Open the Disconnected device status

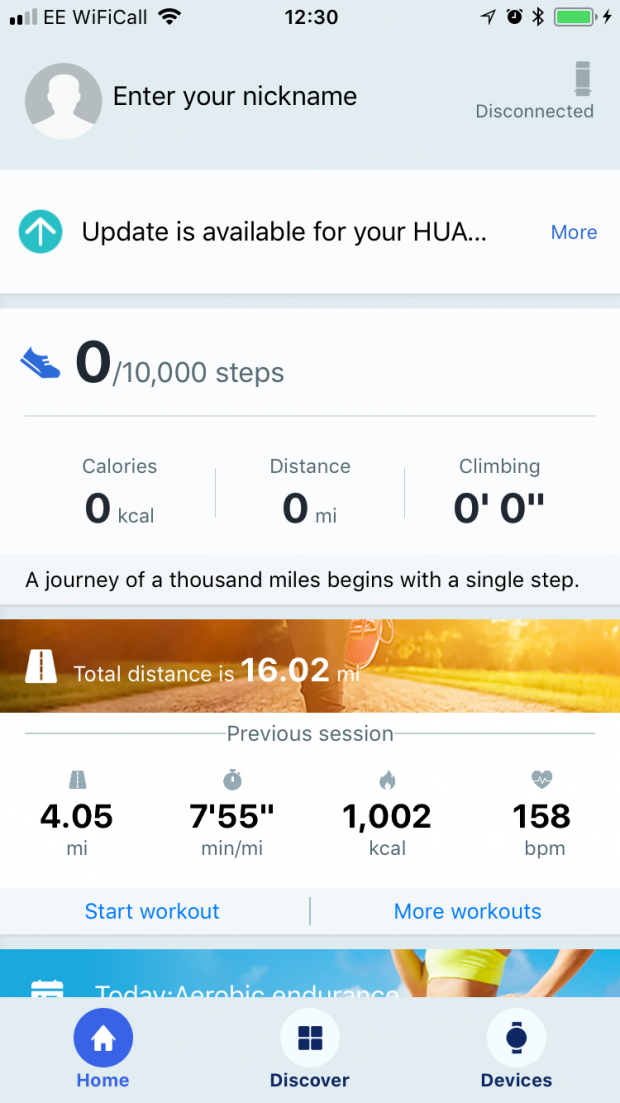(x=535, y=92)
